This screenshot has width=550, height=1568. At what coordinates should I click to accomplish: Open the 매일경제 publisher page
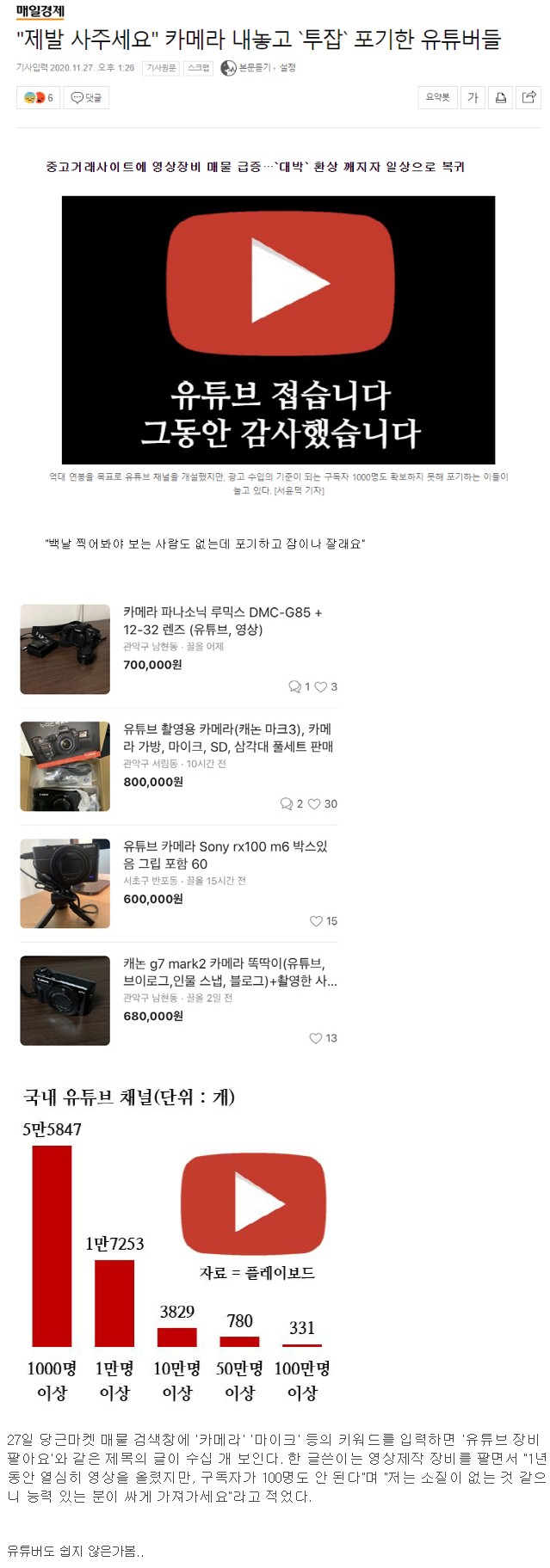pos(40,11)
